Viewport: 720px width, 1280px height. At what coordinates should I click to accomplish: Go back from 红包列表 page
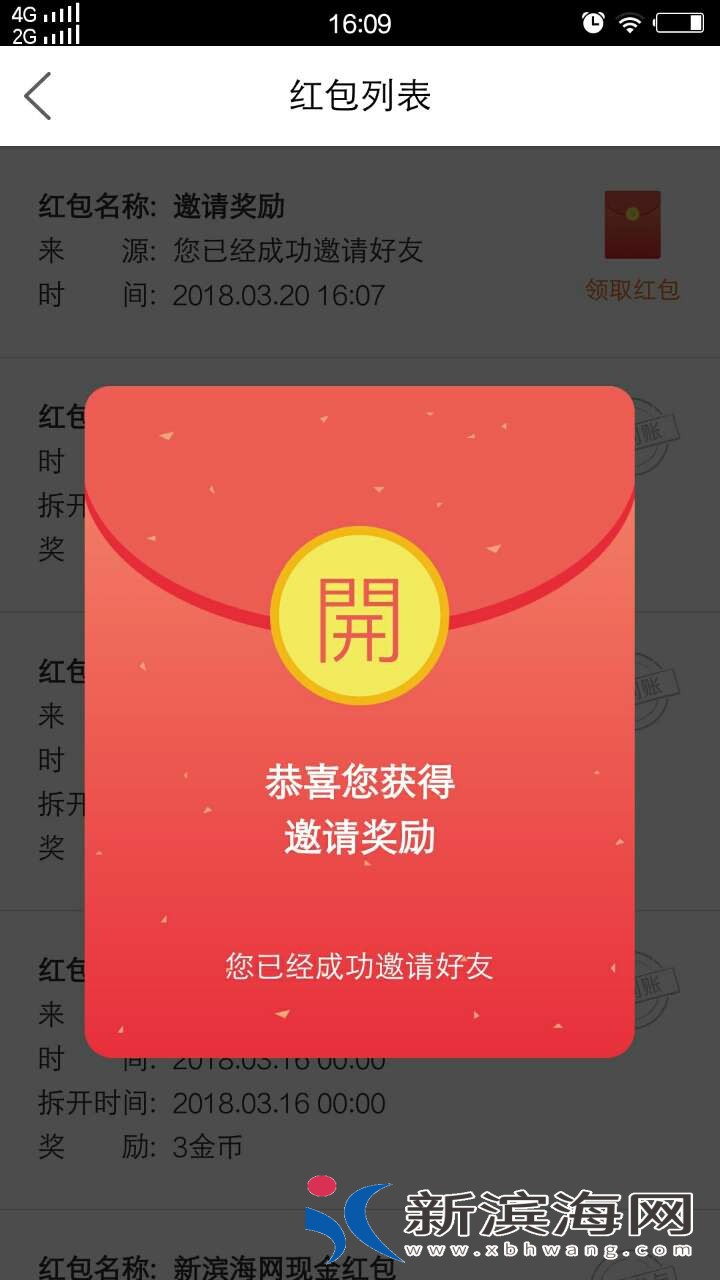pos(38,97)
